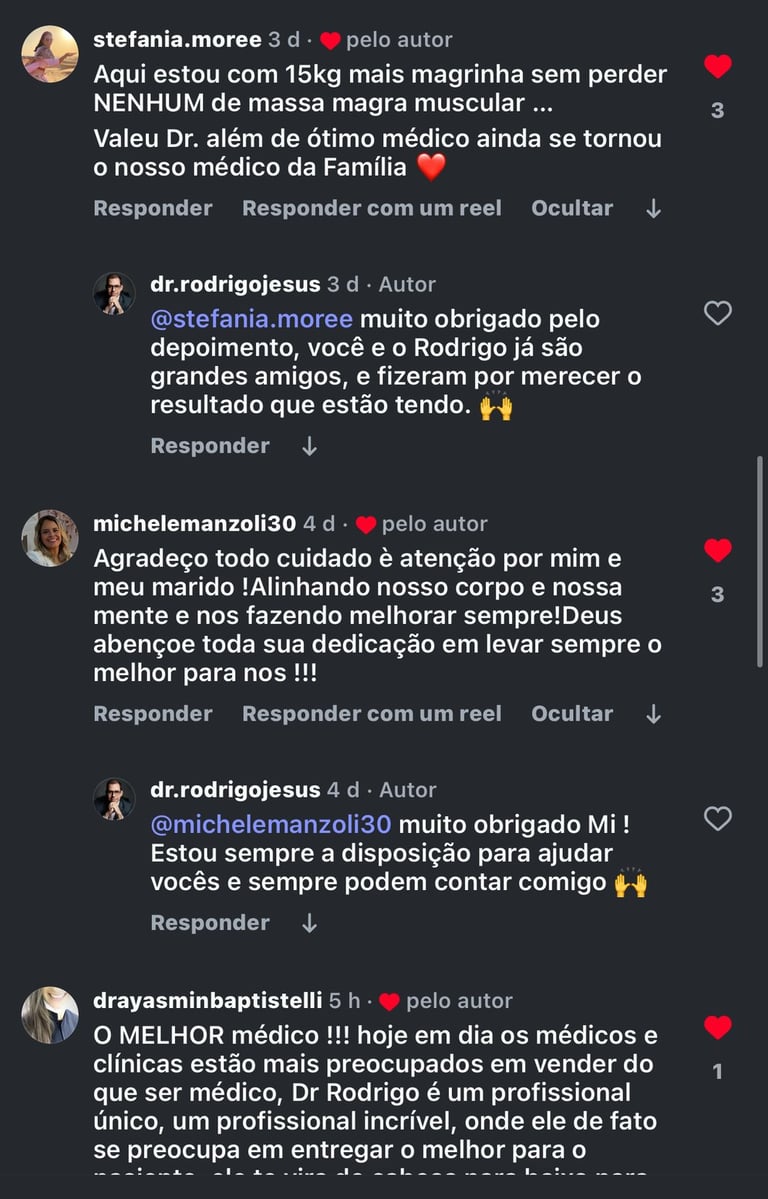Reply with a reel to stefania.moree
Image resolution: width=768 pixels, height=1199 pixels.
pyautogui.click(x=372, y=208)
